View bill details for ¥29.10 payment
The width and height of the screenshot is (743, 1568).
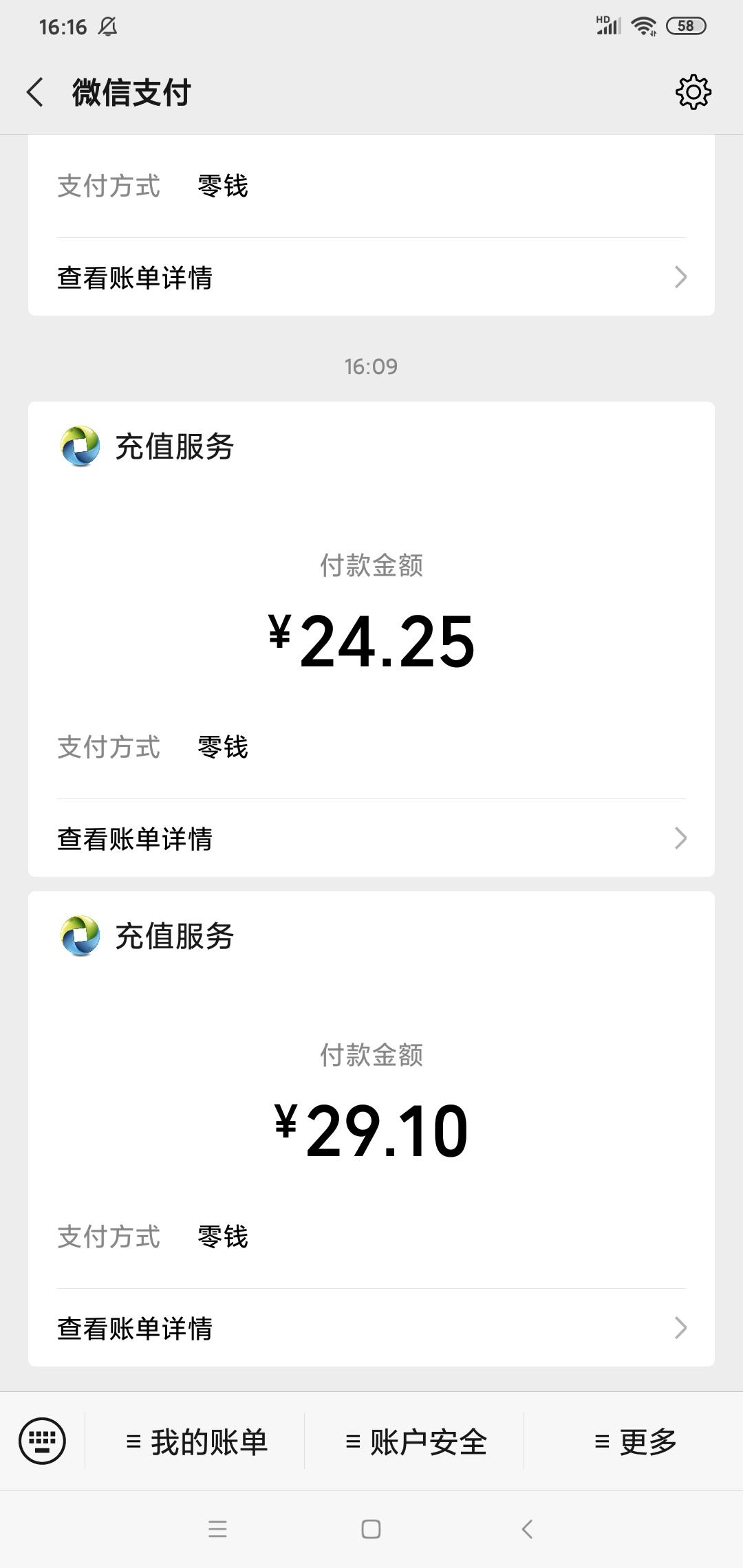pyautogui.click(x=371, y=1328)
